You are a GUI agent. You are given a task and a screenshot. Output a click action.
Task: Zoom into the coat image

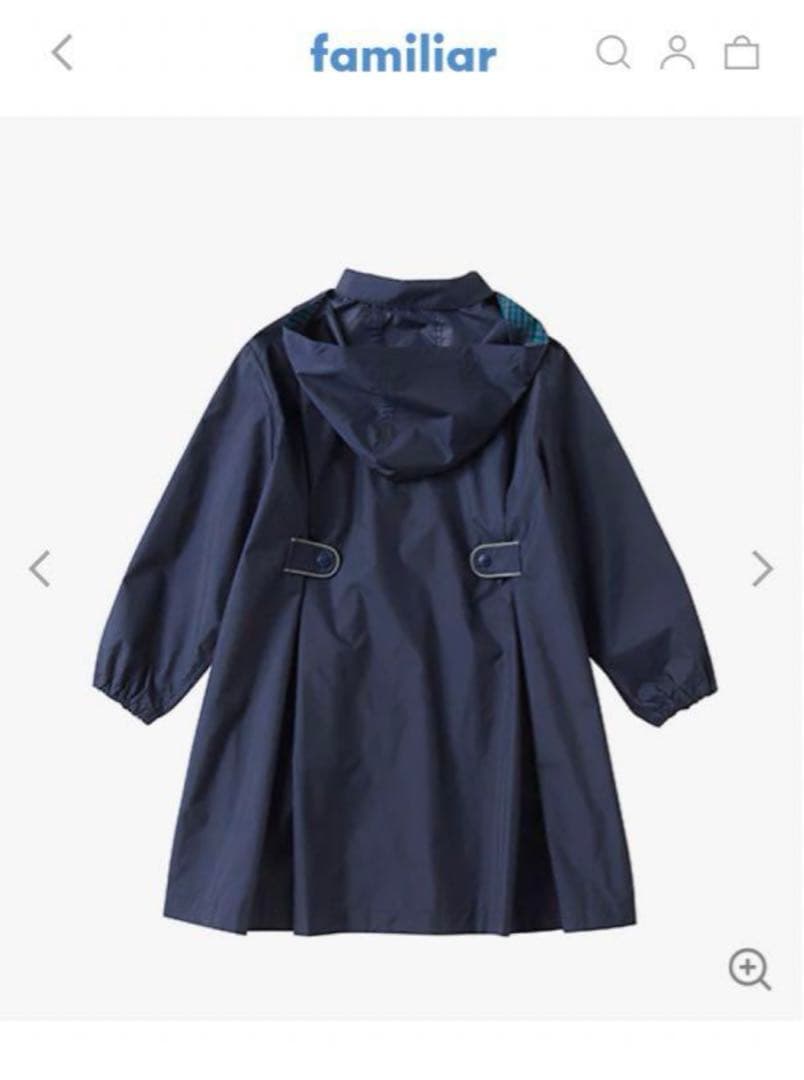(x=749, y=969)
